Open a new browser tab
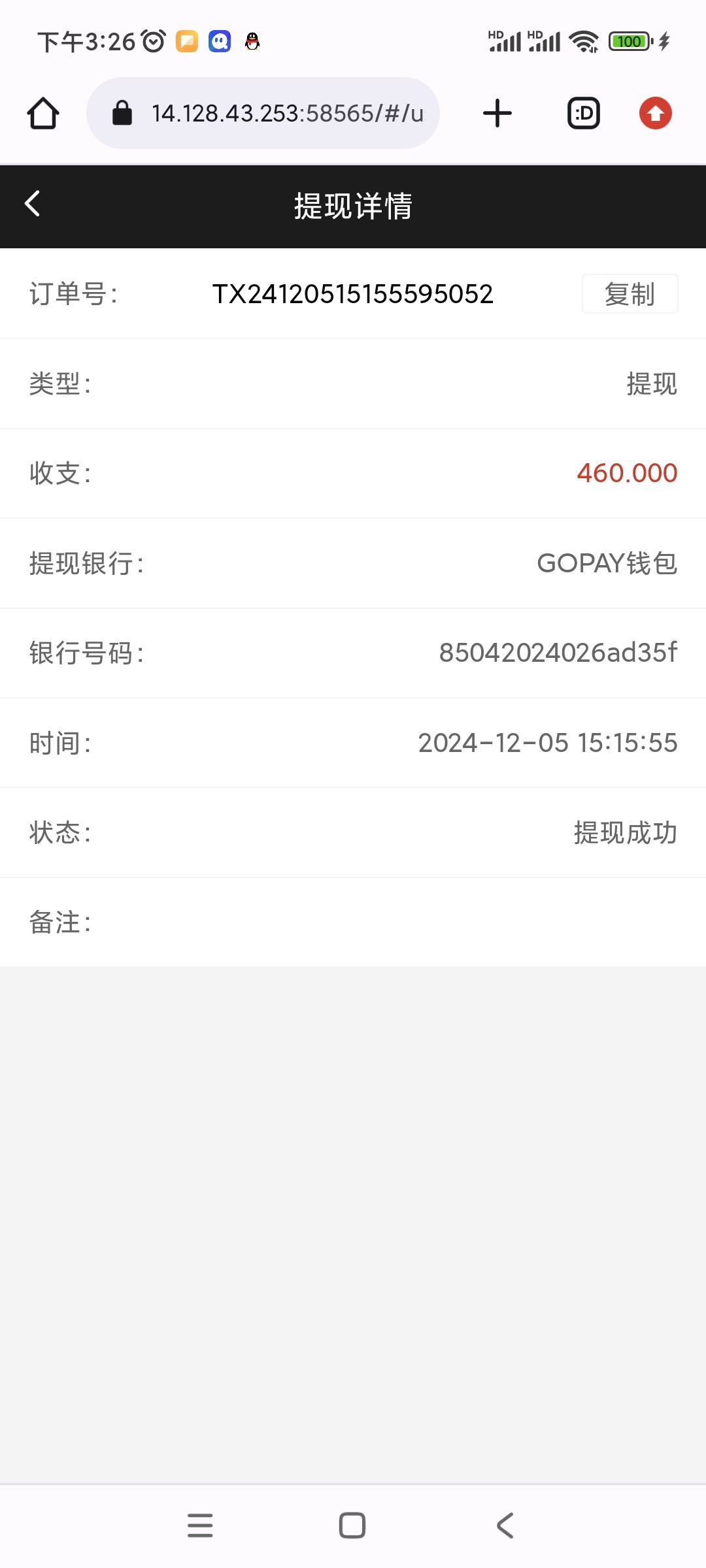 [x=497, y=114]
